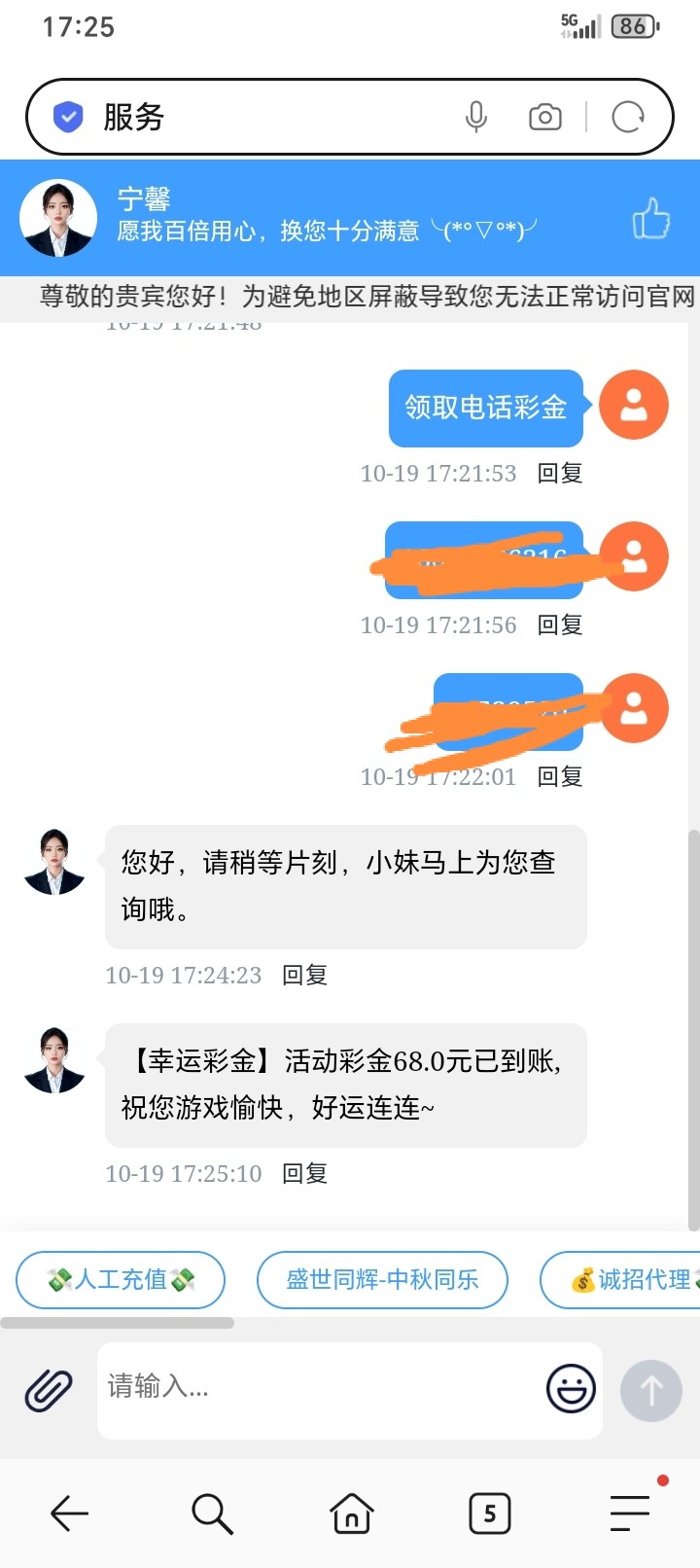Open the emoji picker

click(571, 1388)
